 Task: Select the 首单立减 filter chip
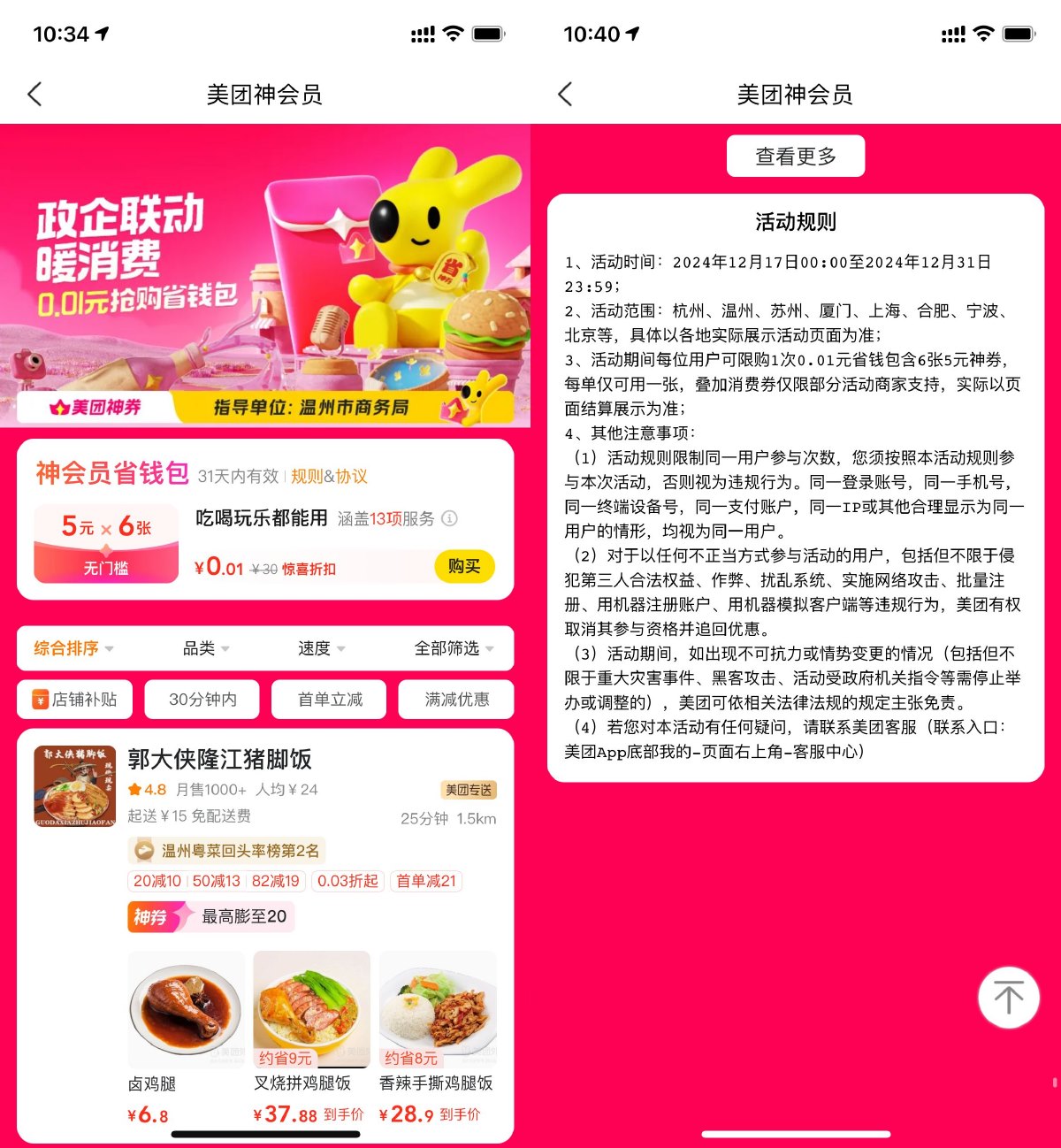pos(330,699)
